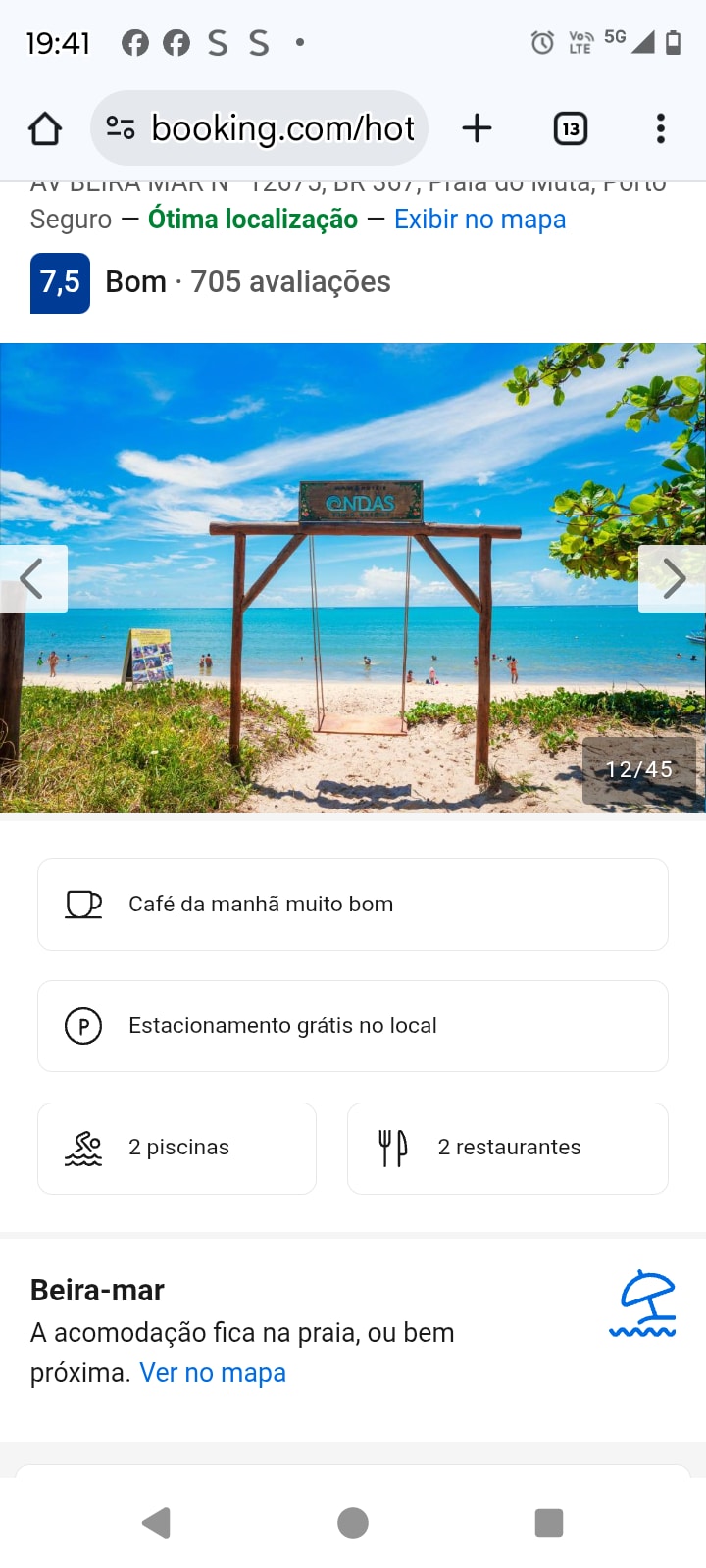The image size is (706, 1568).
Task: Show the next hotel photo
Action: pyautogui.click(x=673, y=578)
